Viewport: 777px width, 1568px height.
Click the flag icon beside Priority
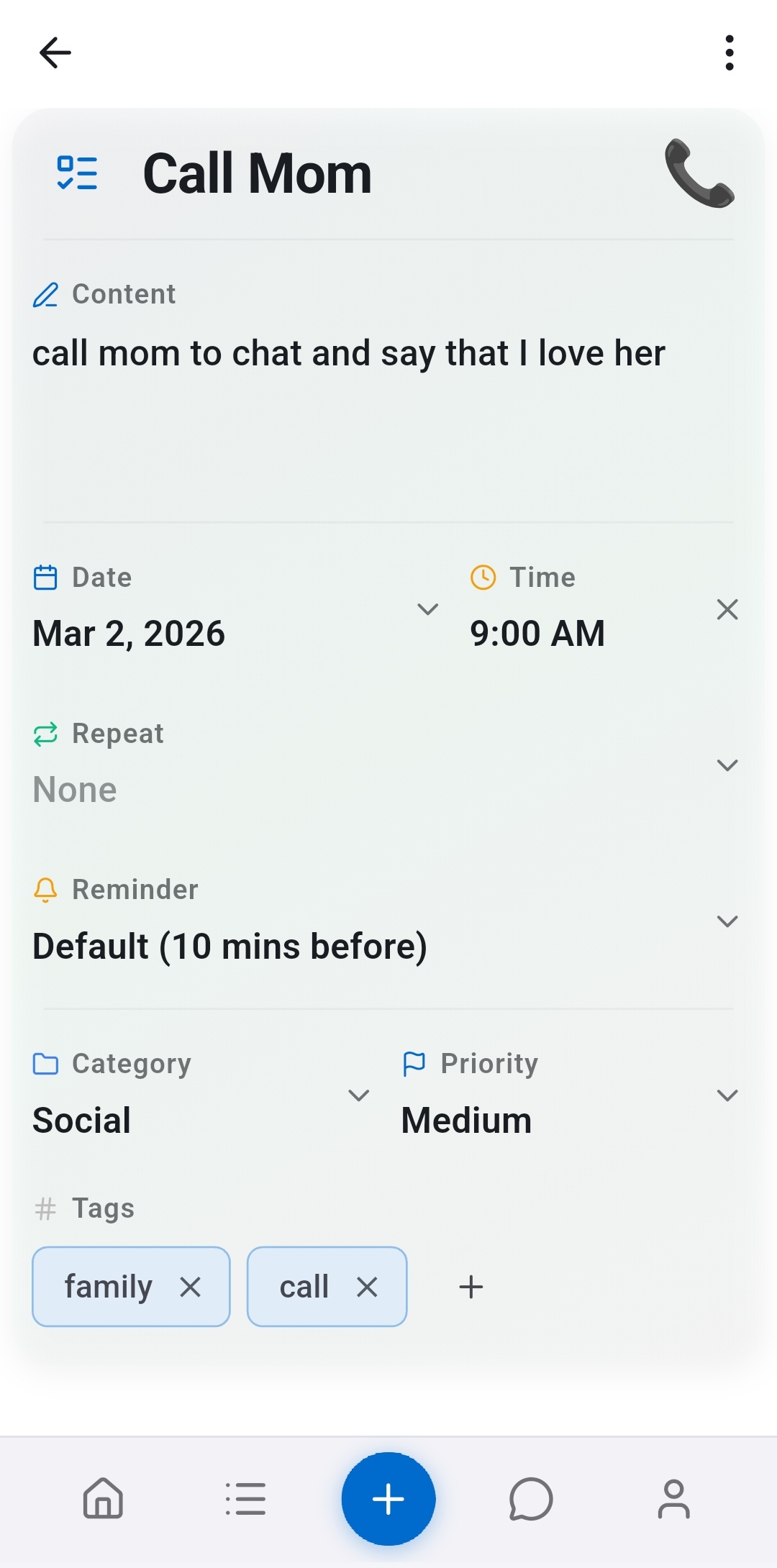tap(415, 1064)
